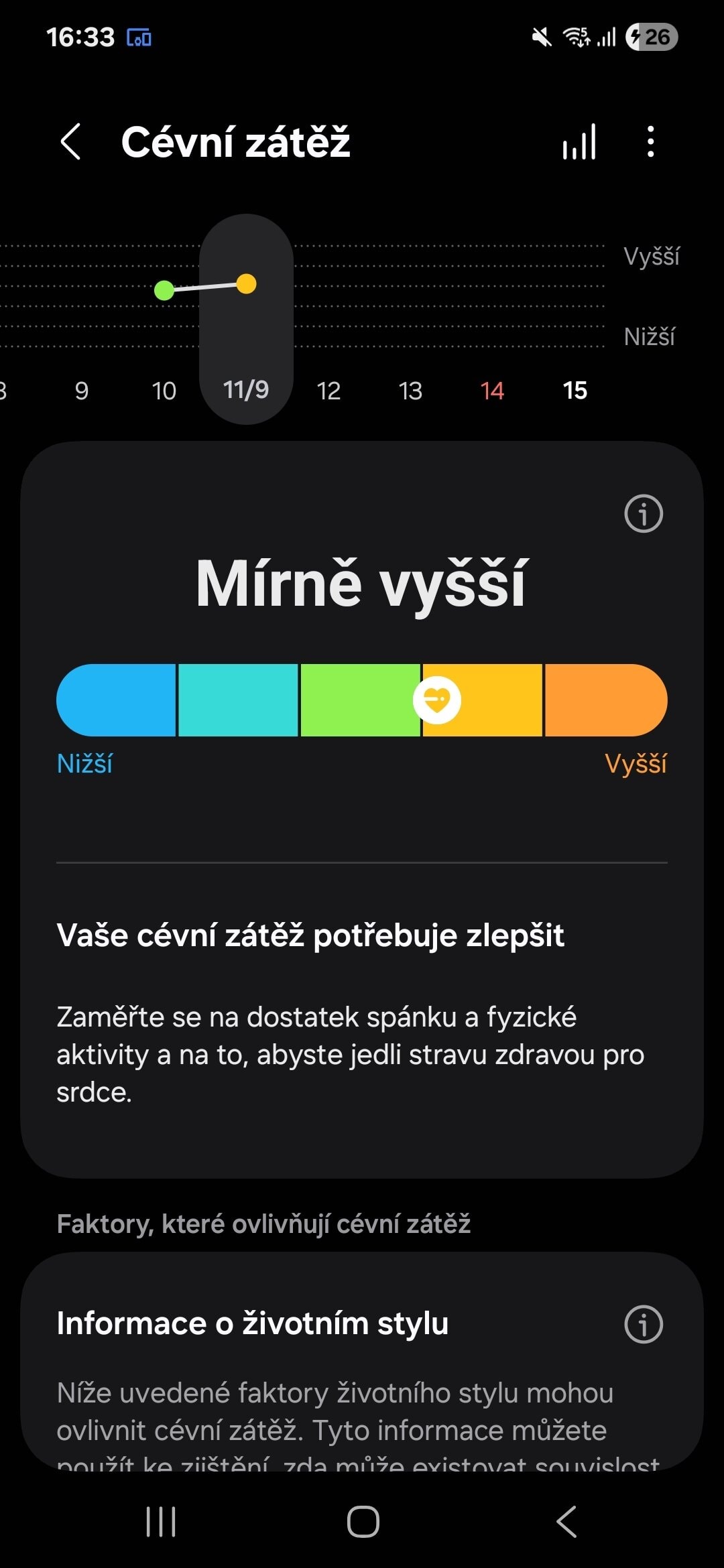724x1568 pixels.
Task: Select day 10 in the chart
Action: [164, 391]
